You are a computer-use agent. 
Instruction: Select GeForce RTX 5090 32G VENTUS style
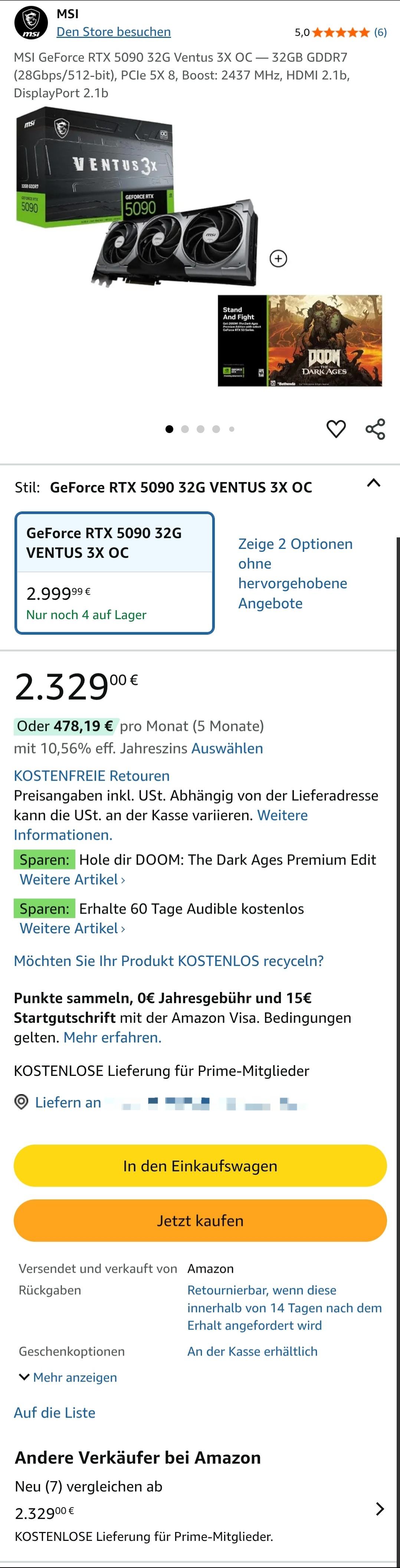pyautogui.click(x=114, y=572)
